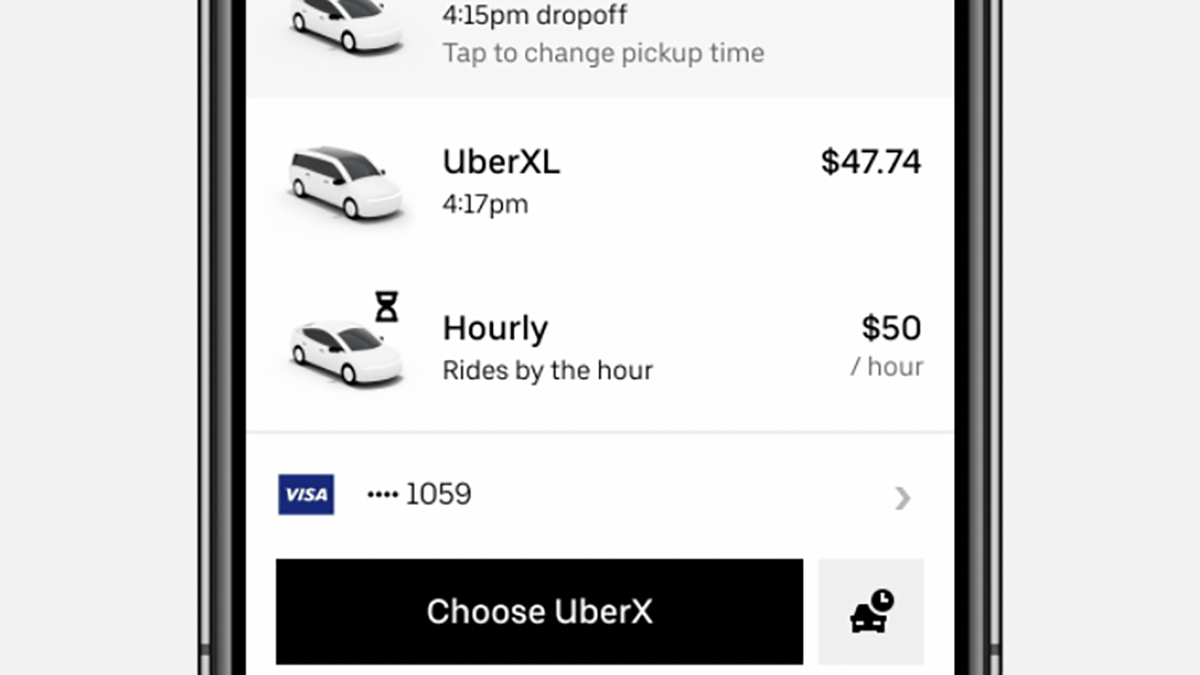Open the Visa 1059 payment method row

point(600,495)
